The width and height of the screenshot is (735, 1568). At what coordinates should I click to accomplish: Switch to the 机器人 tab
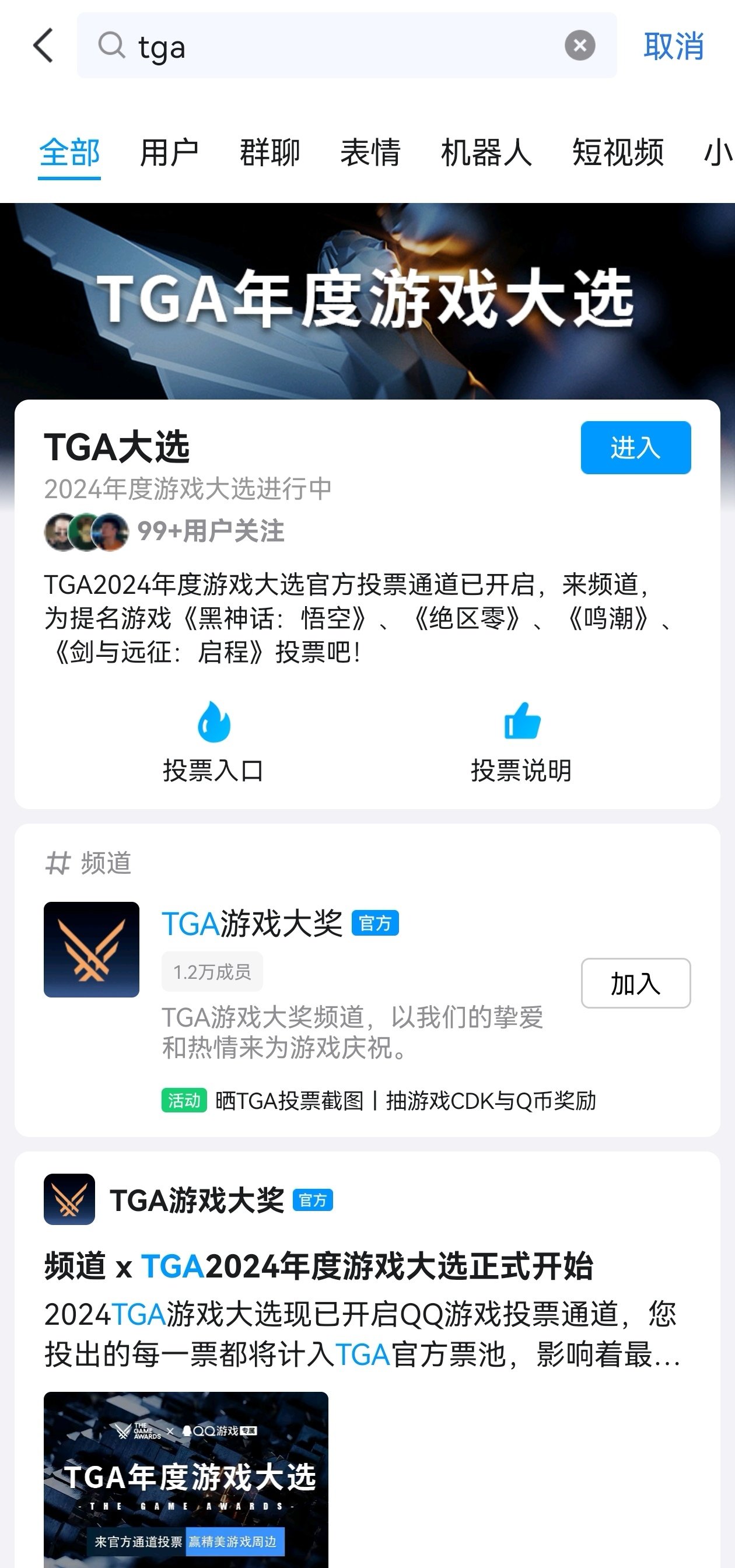click(485, 152)
